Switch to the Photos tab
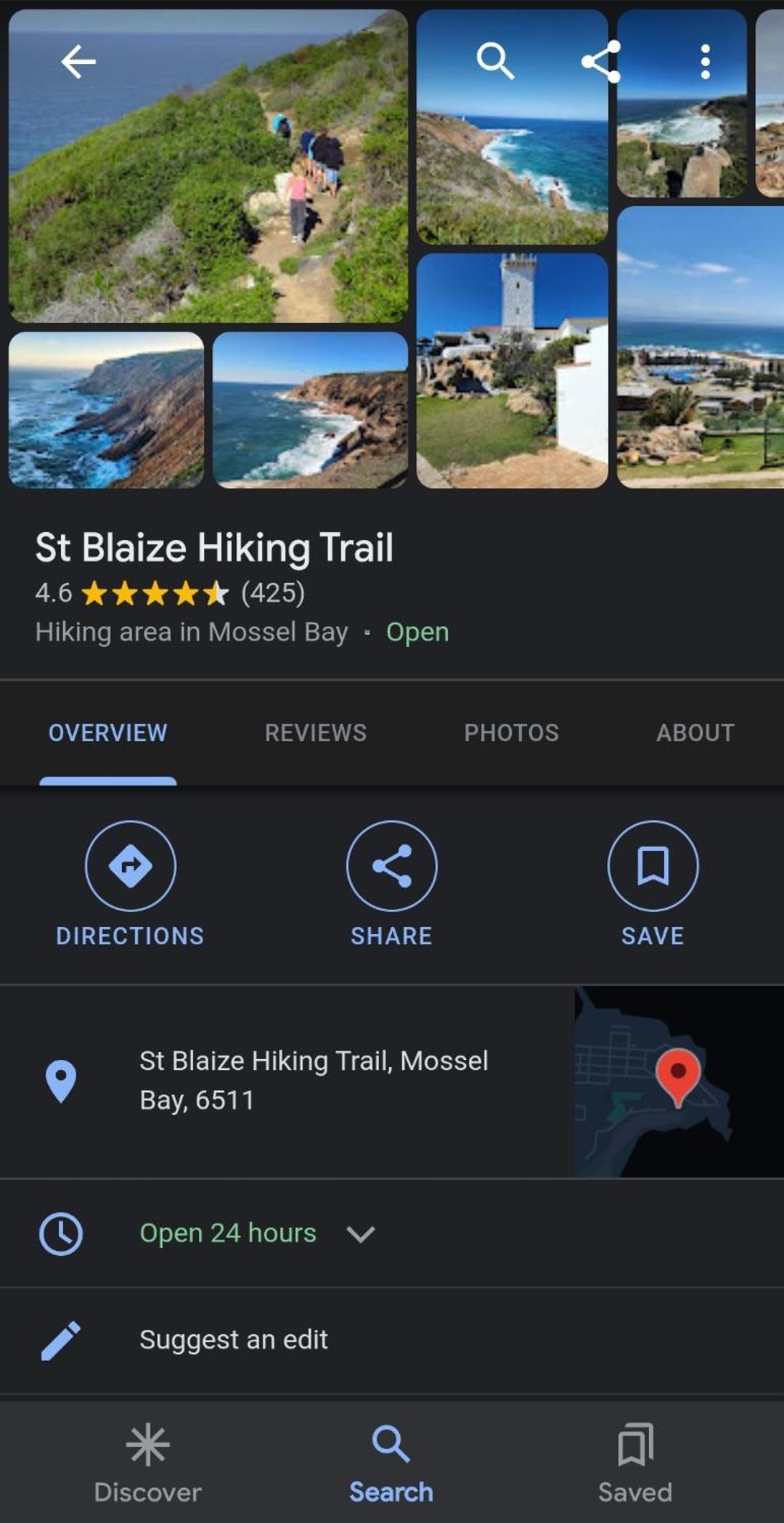 coord(511,732)
